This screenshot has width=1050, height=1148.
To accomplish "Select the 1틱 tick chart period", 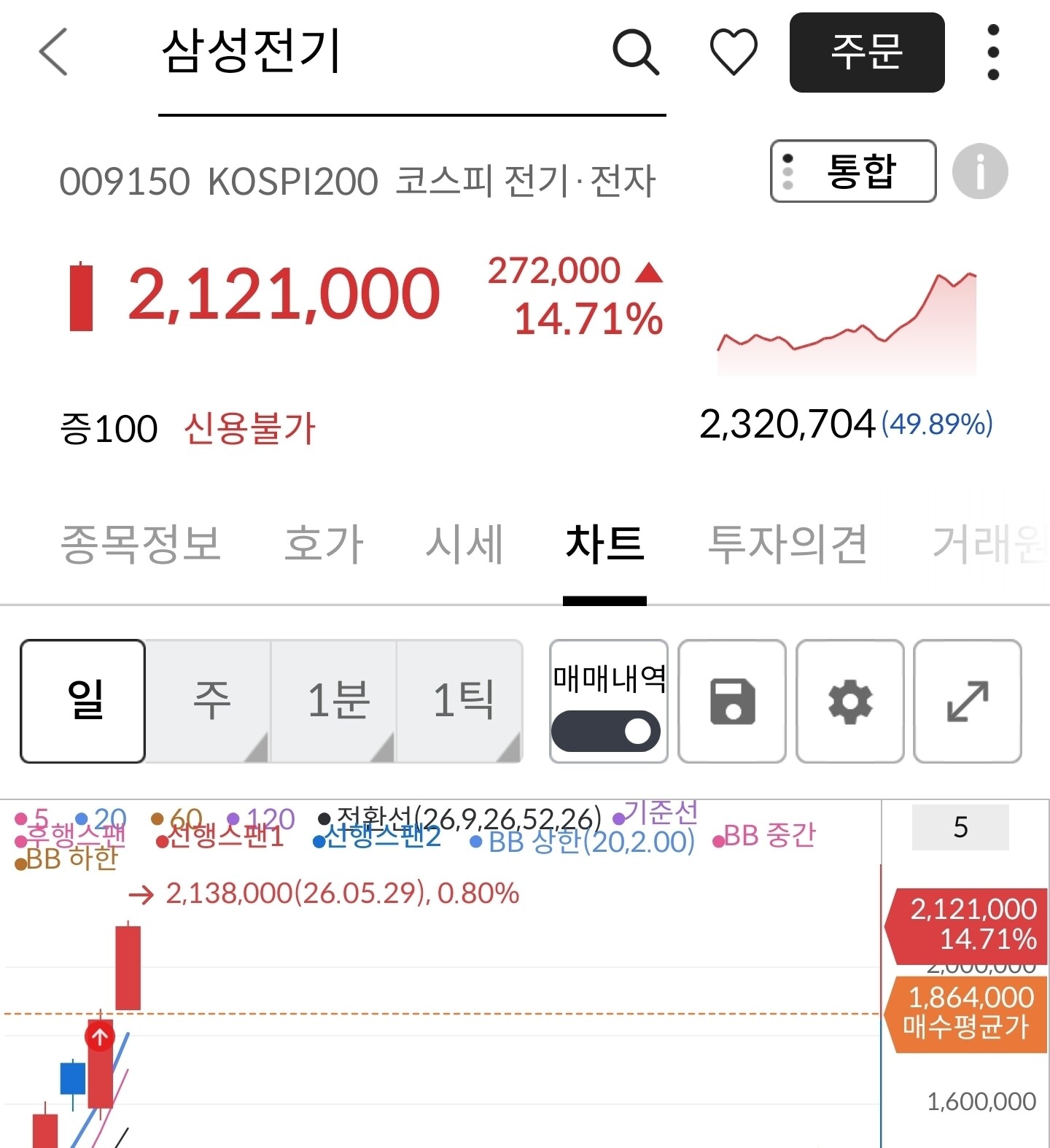I will pos(460,702).
